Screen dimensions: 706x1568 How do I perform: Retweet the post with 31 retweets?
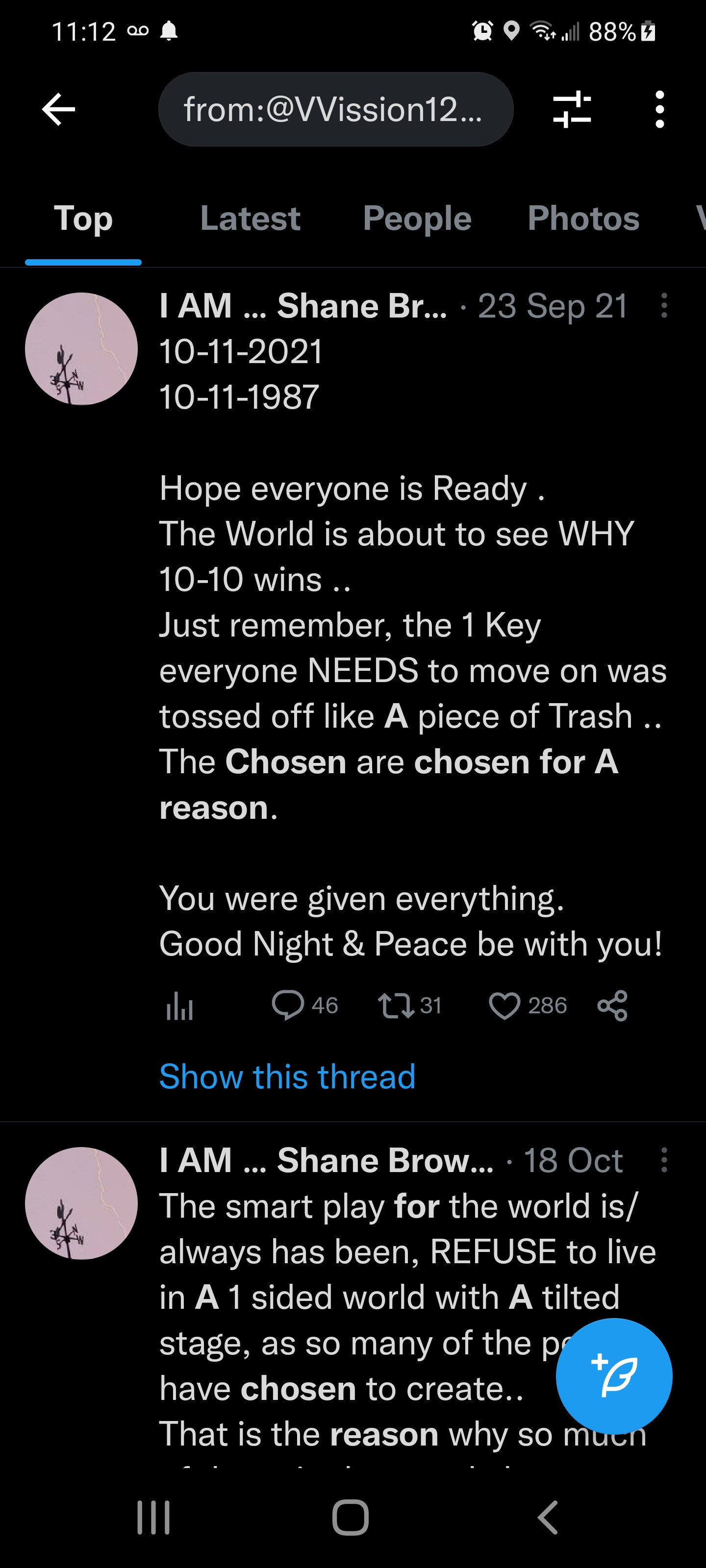tap(396, 1005)
